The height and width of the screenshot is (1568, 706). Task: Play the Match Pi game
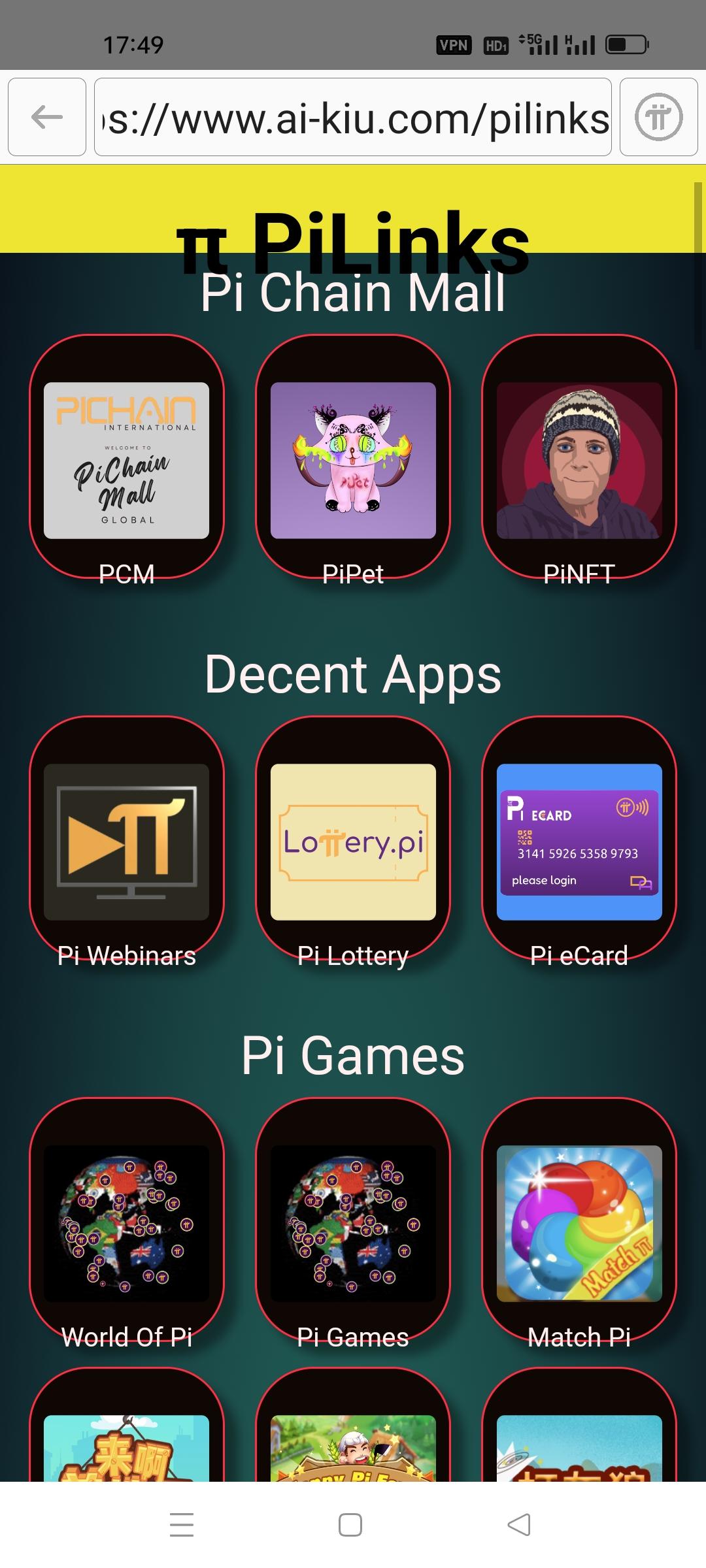pyautogui.click(x=579, y=1223)
